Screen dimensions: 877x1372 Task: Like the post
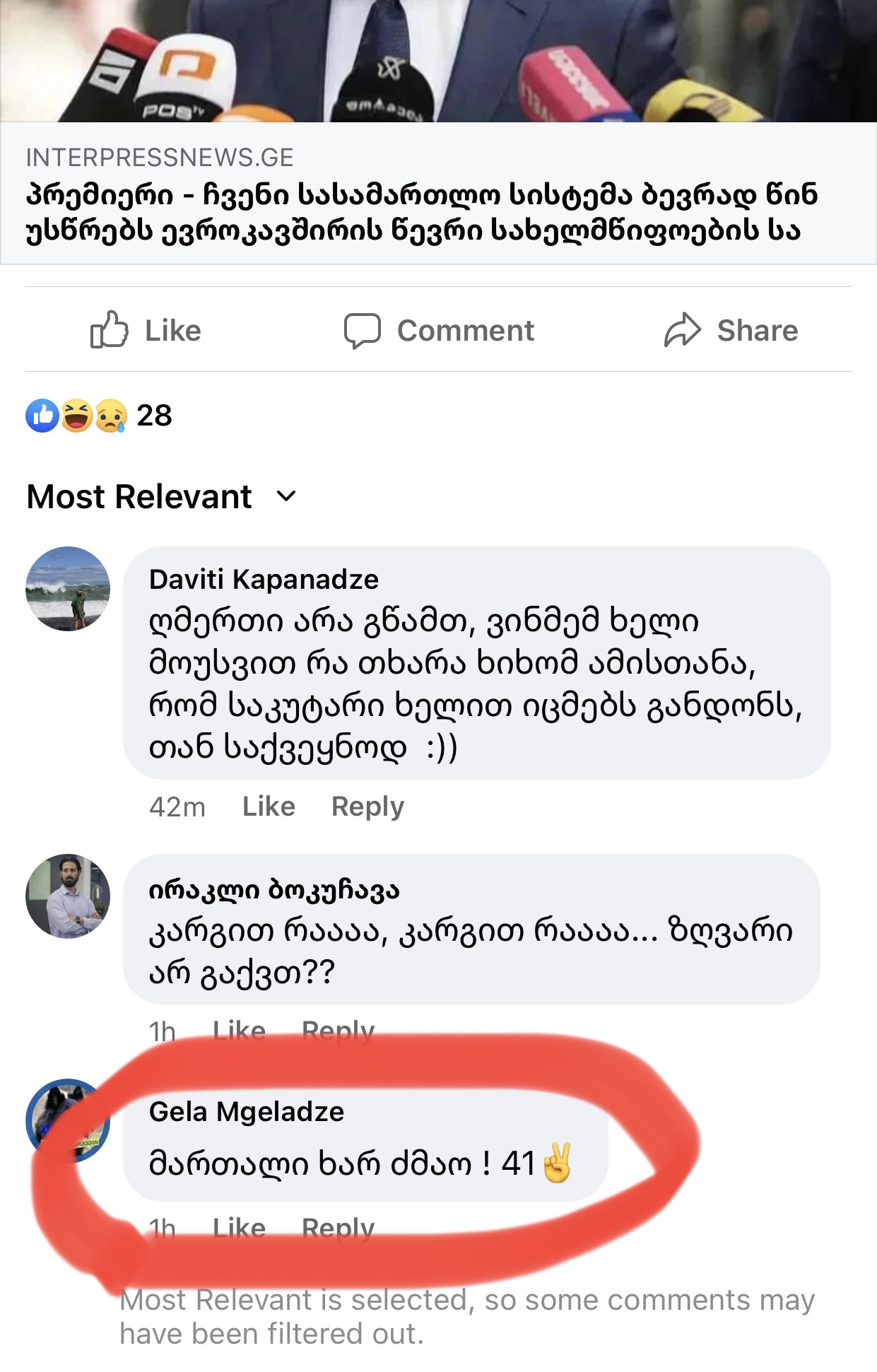pyautogui.click(x=146, y=330)
